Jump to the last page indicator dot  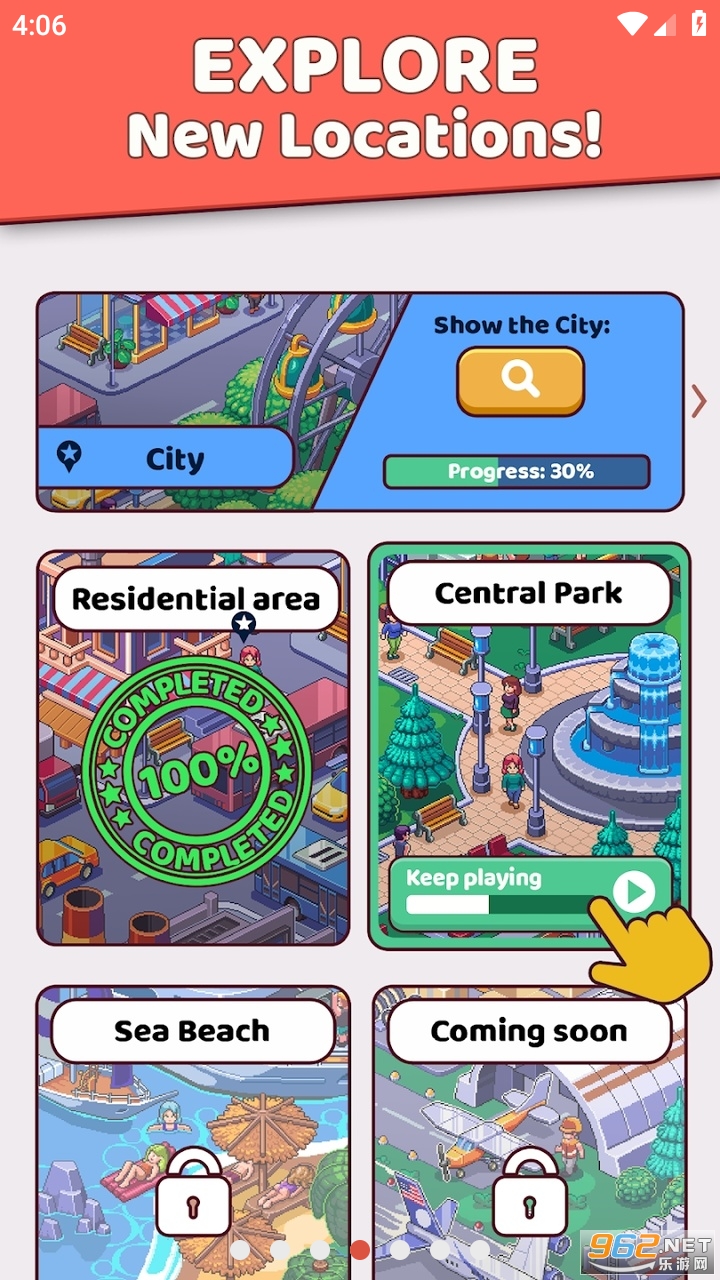click(x=480, y=1249)
